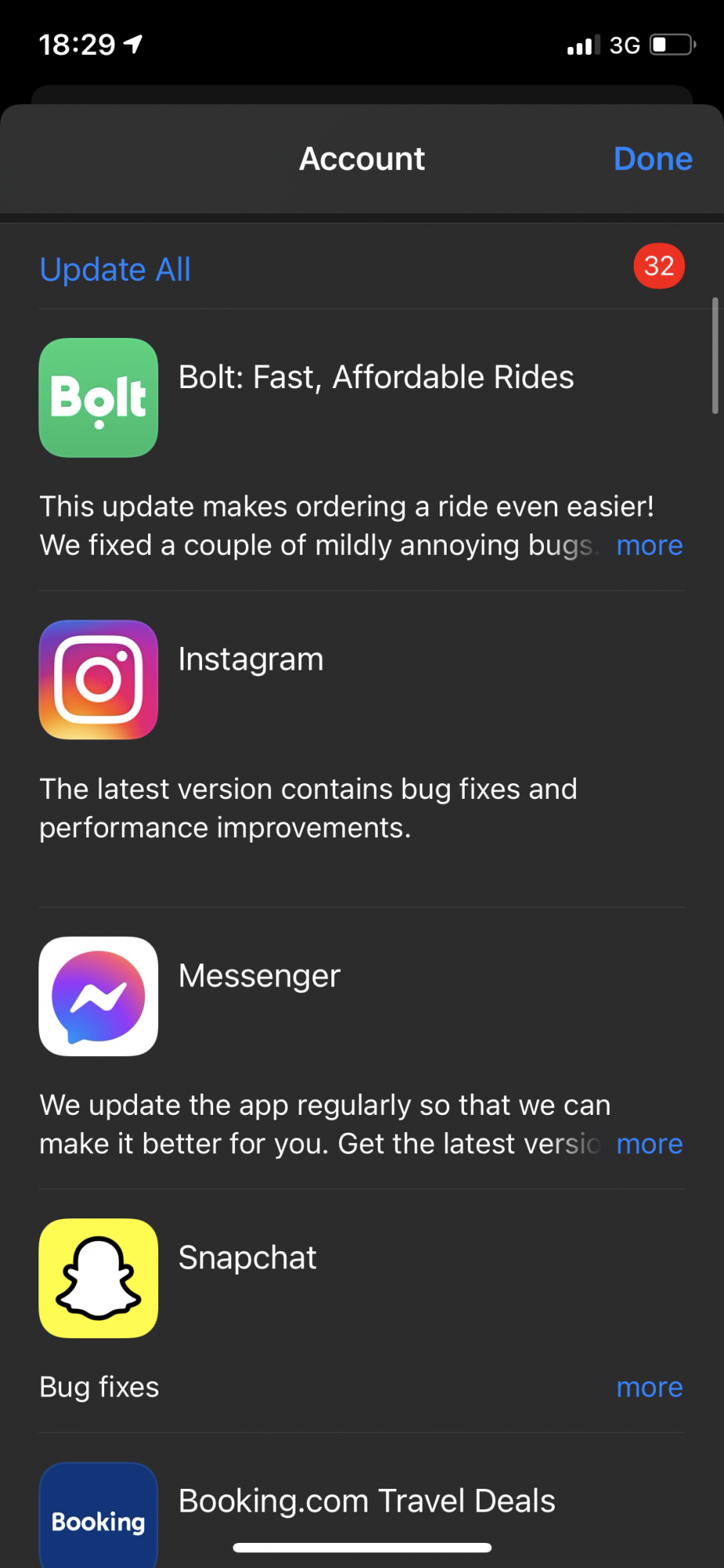
Task: Open the Snapchat app page
Action: (x=99, y=1278)
